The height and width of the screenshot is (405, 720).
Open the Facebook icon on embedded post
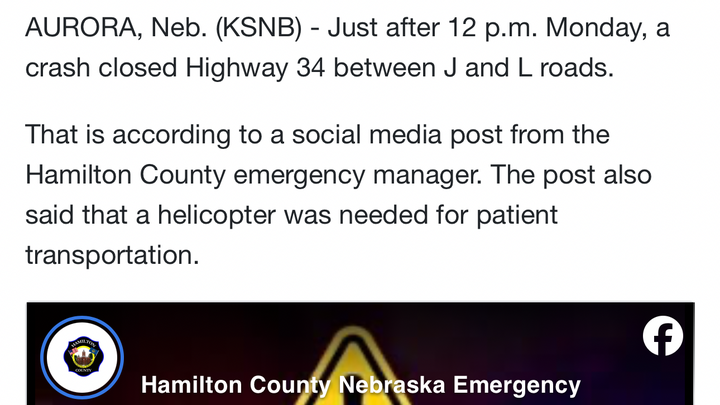(662, 335)
